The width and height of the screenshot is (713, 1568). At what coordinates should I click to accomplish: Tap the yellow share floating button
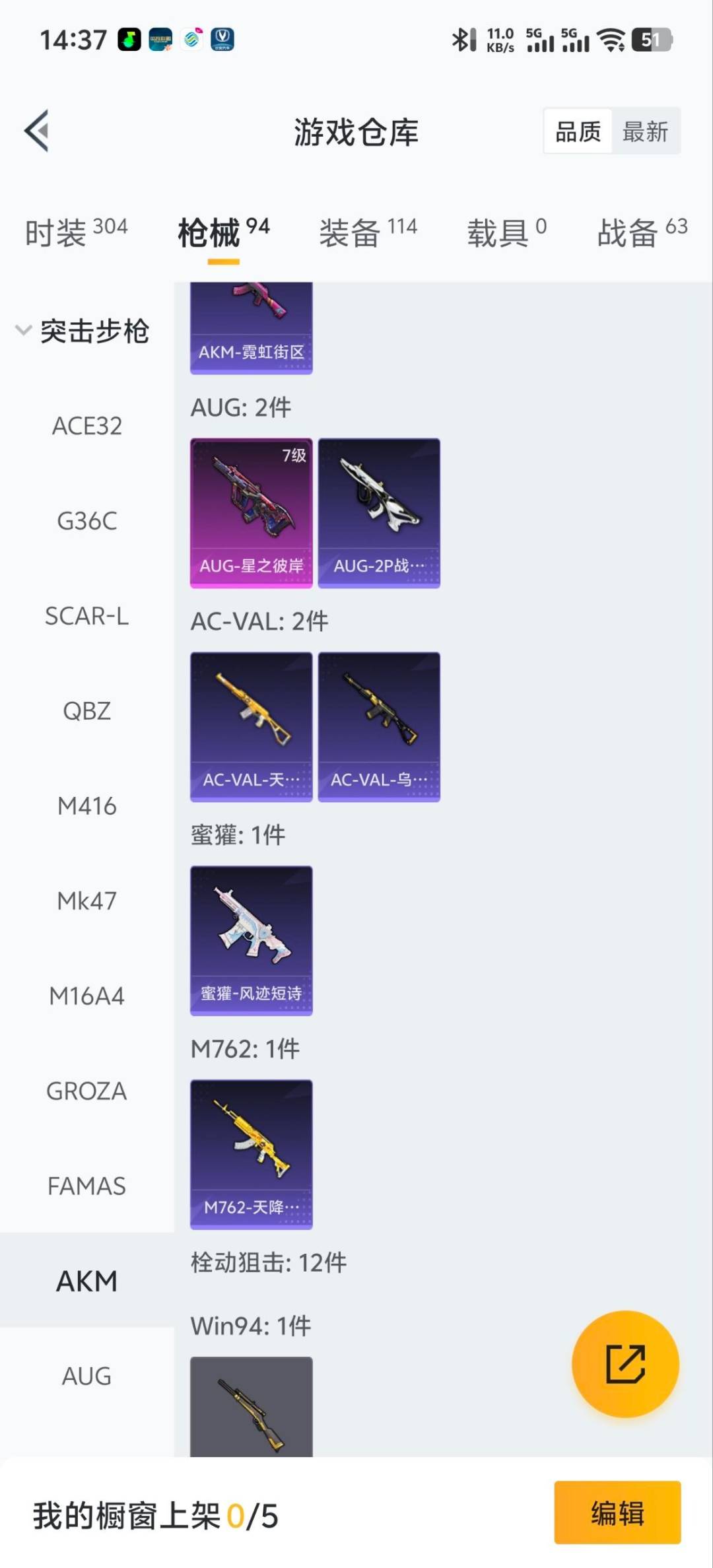[x=625, y=1363]
